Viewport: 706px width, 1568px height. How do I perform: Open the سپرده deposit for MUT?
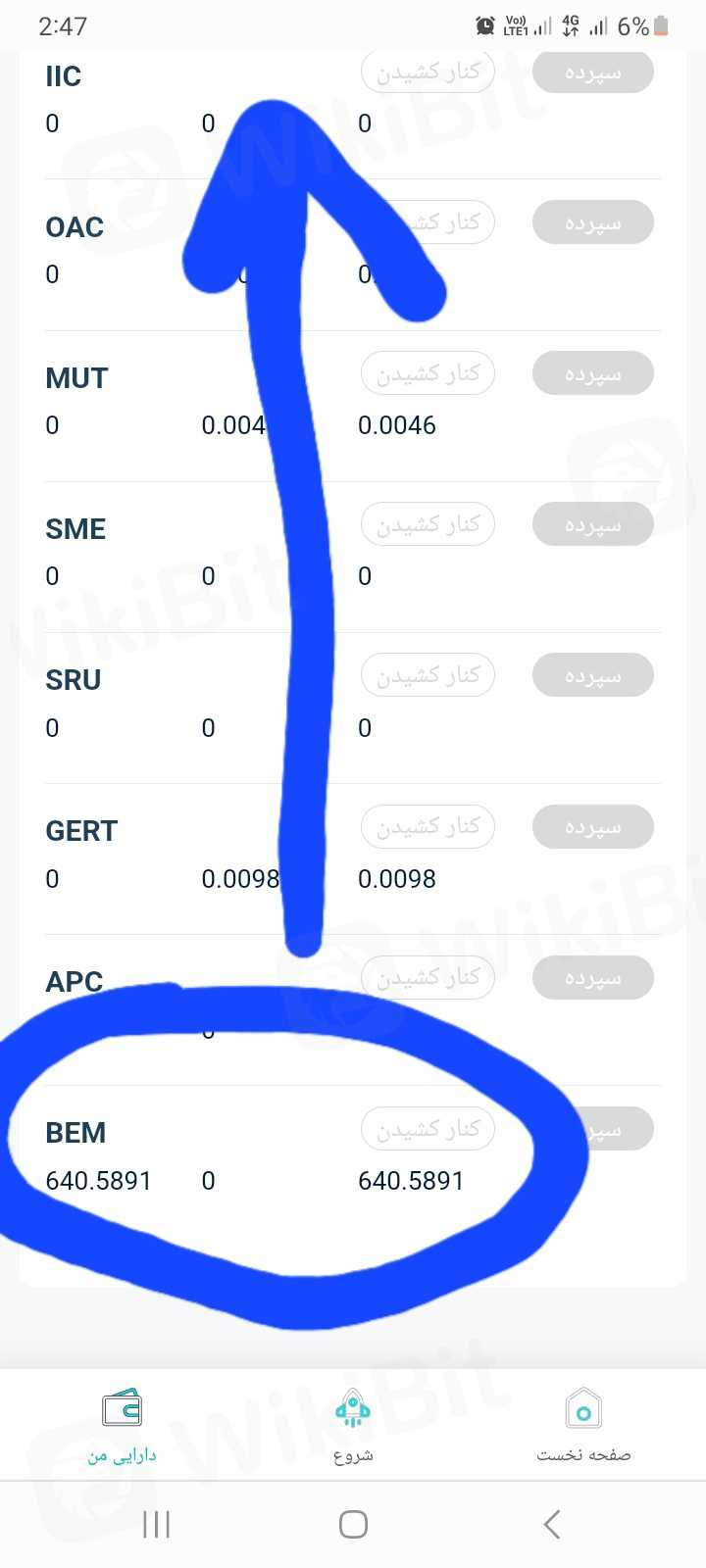tap(593, 374)
